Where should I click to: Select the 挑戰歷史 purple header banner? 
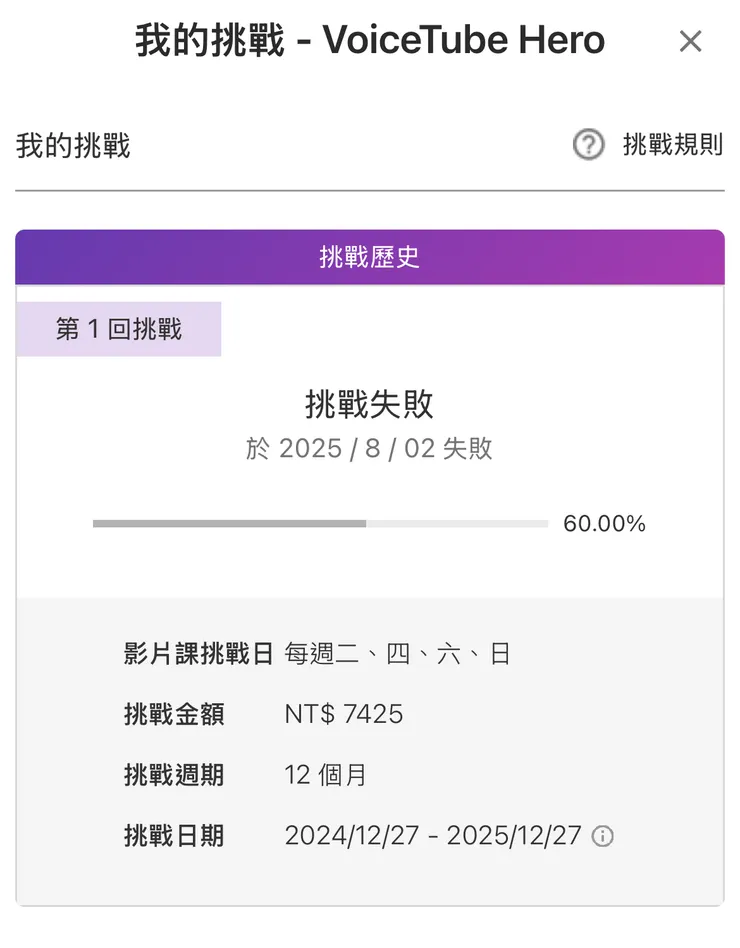pos(370,257)
